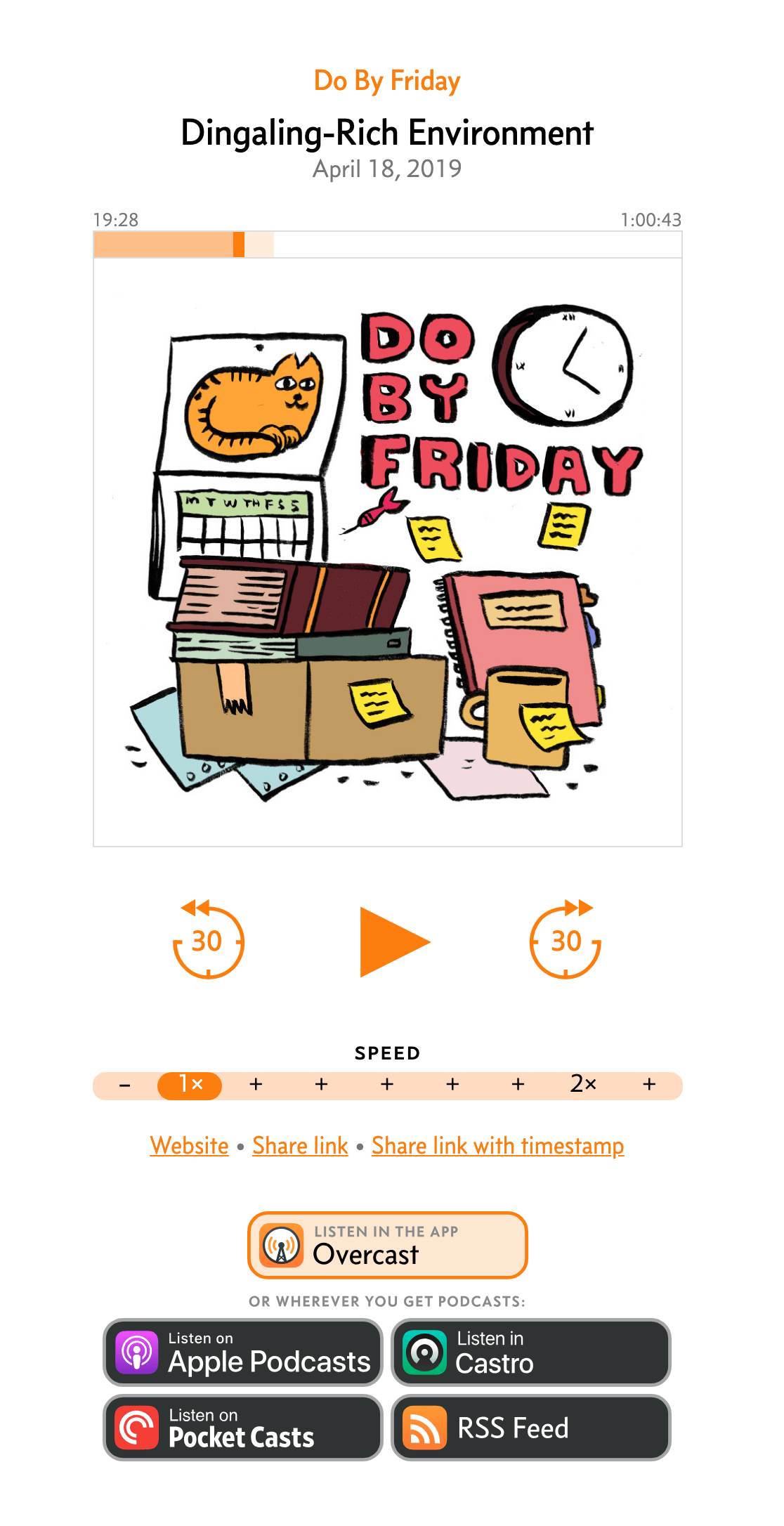The width and height of the screenshot is (784, 1526).
Task: Listen in the Overcast app
Action: [x=387, y=1245]
